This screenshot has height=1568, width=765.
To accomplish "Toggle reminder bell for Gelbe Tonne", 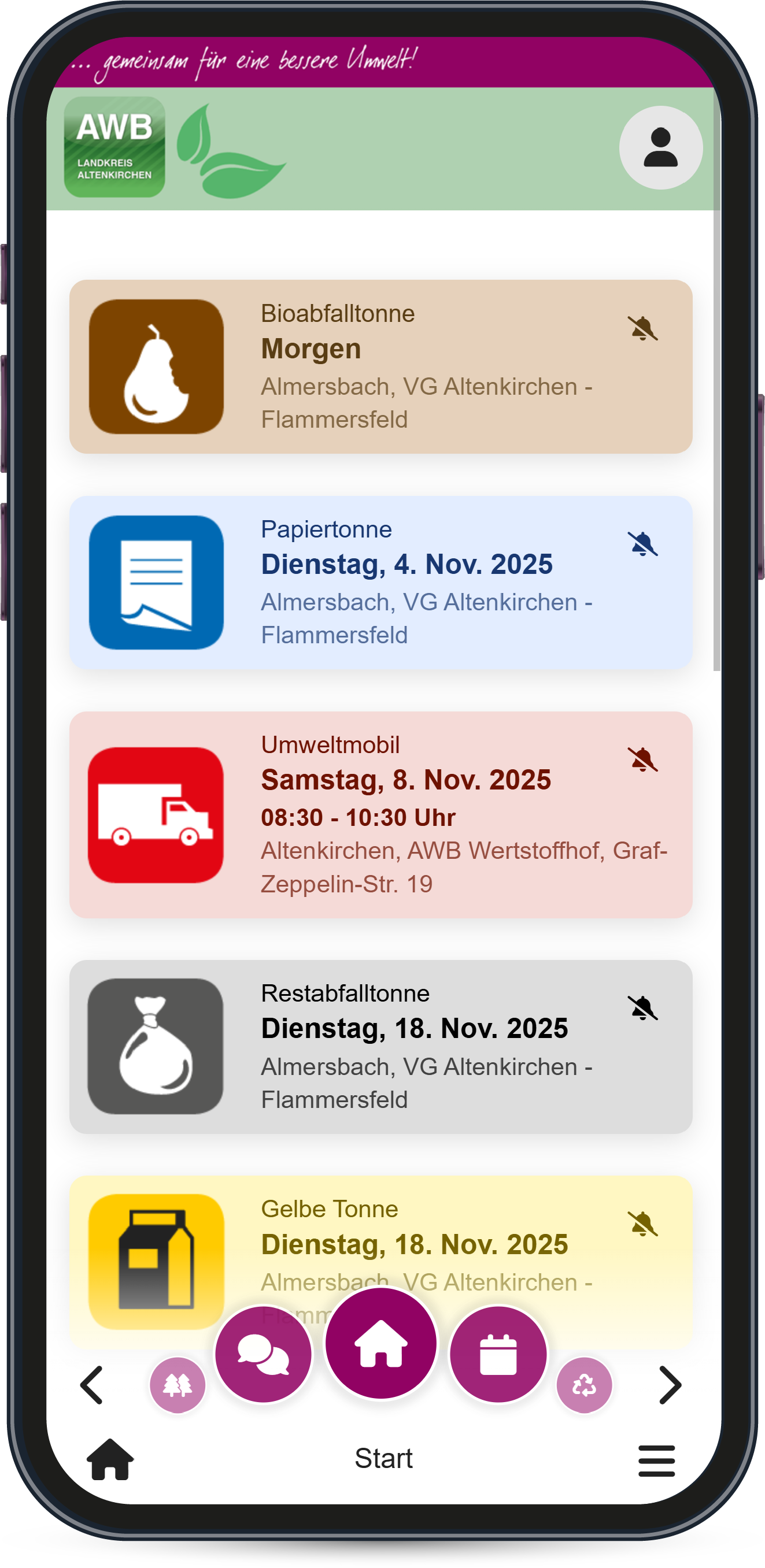I will tap(642, 1224).
